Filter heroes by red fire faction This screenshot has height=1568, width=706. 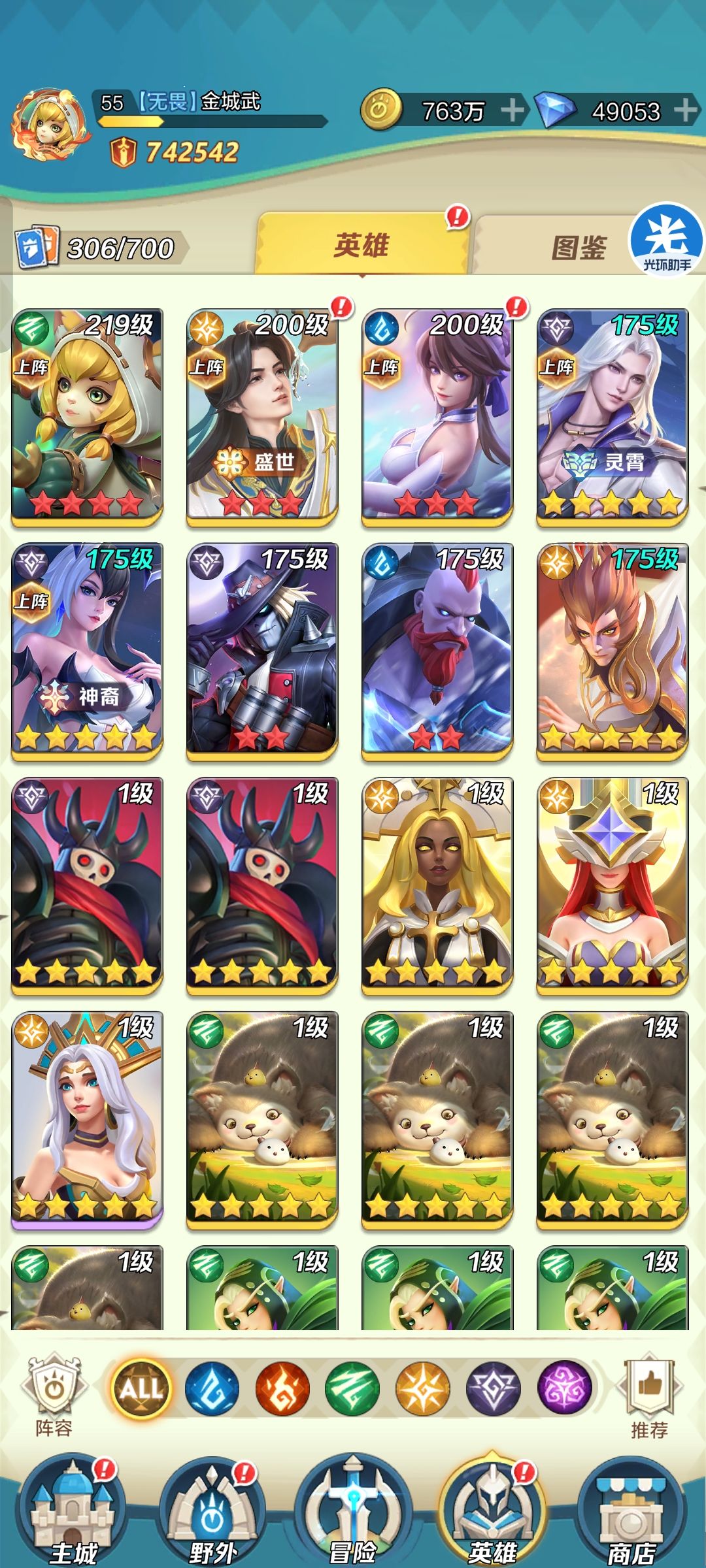(282, 1388)
